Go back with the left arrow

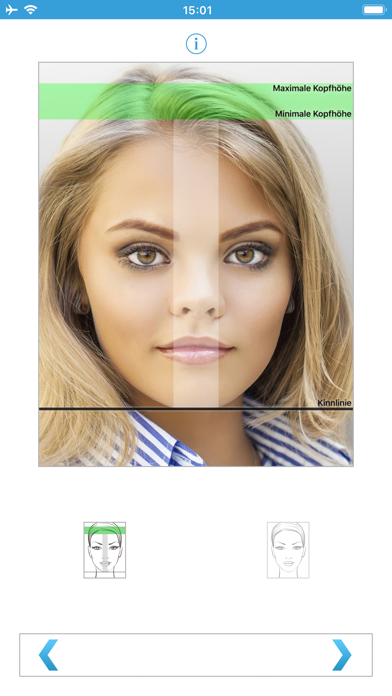click(48, 655)
